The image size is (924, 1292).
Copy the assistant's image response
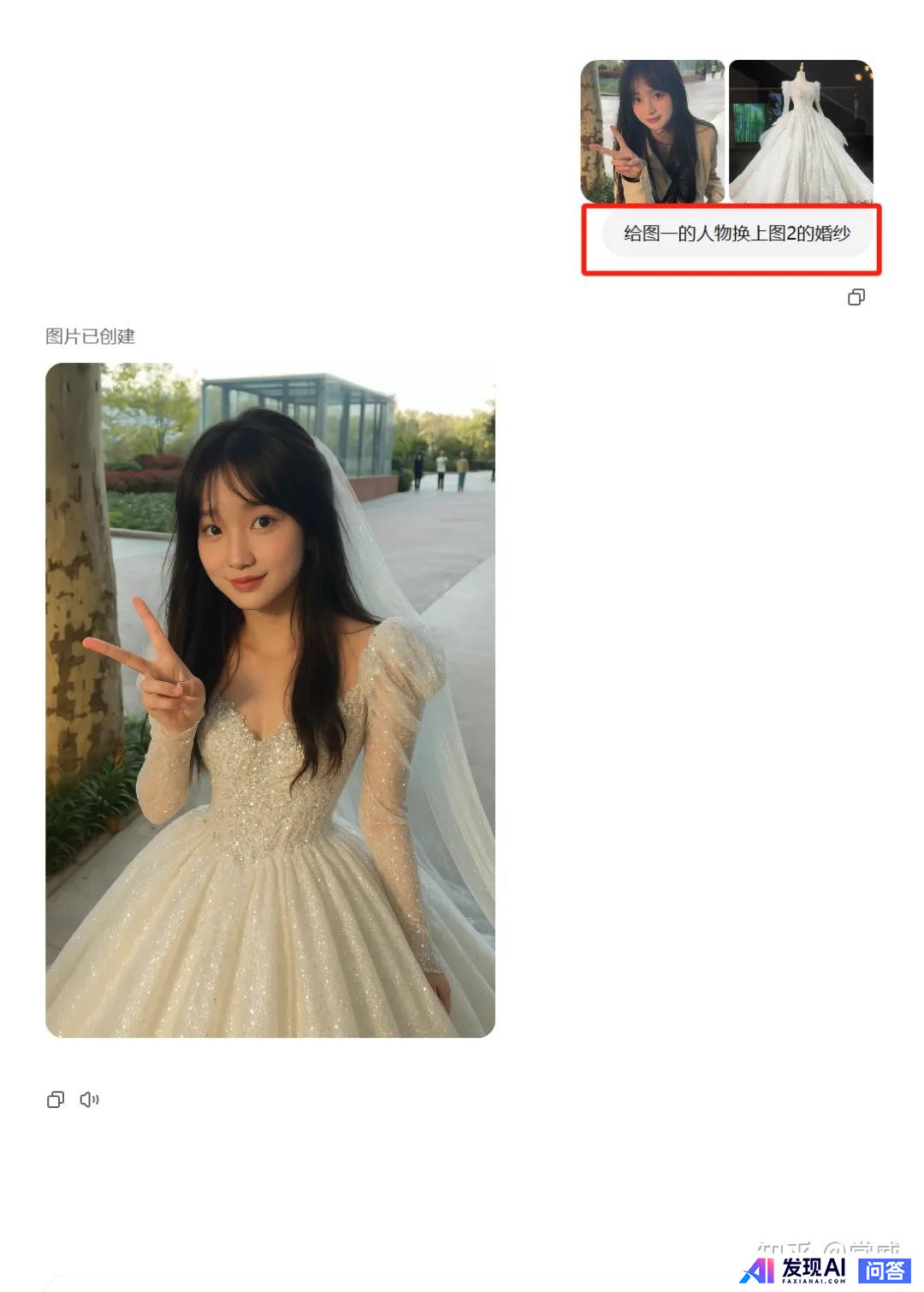coord(56,1099)
